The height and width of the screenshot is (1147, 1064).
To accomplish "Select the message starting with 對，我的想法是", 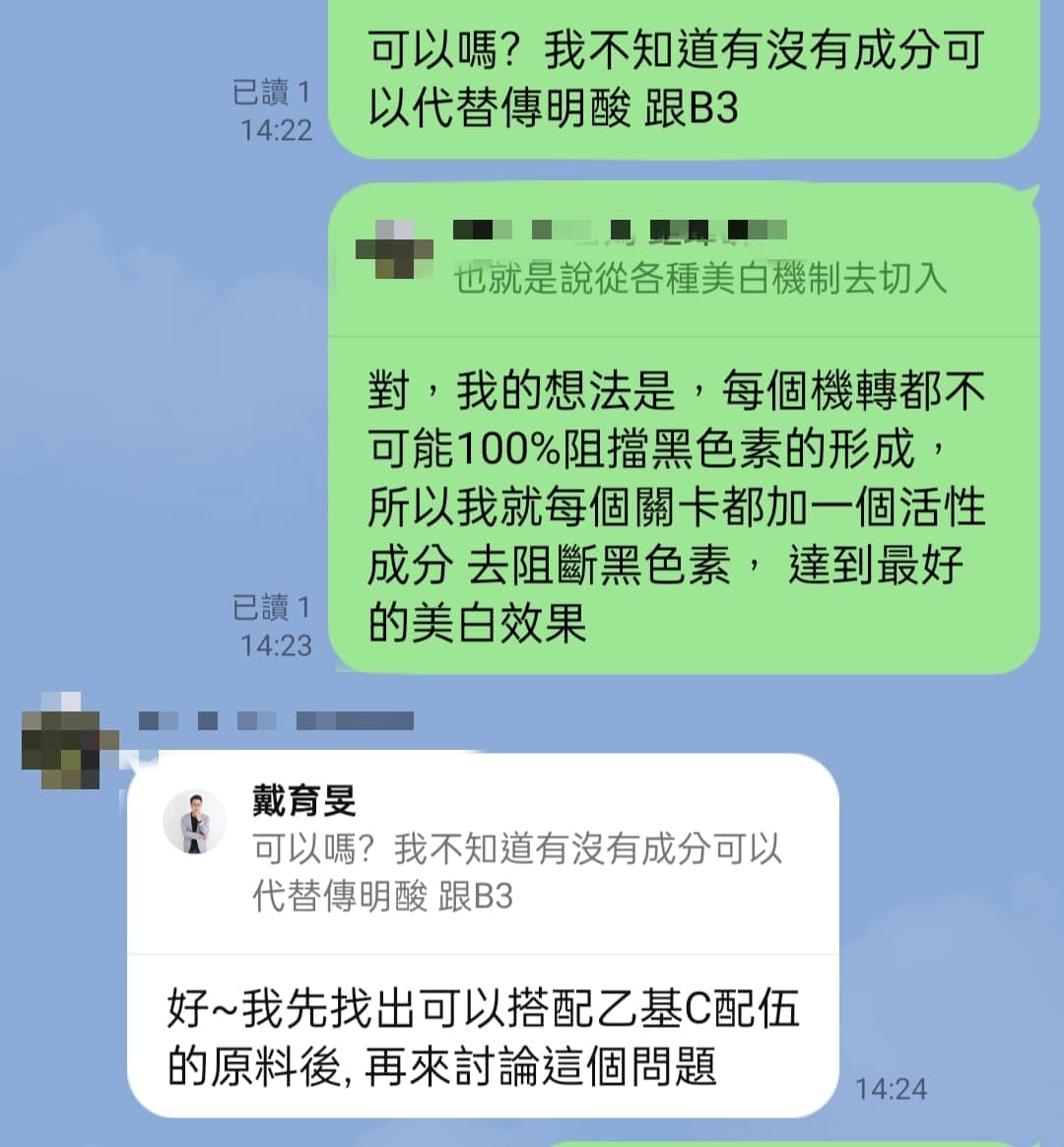I will [x=680, y=503].
